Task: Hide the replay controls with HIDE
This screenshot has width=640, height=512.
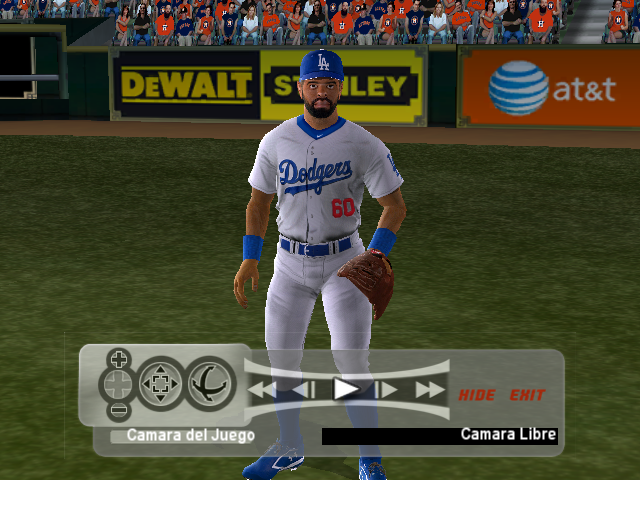Action: pyautogui.click(x=477, y=395)
